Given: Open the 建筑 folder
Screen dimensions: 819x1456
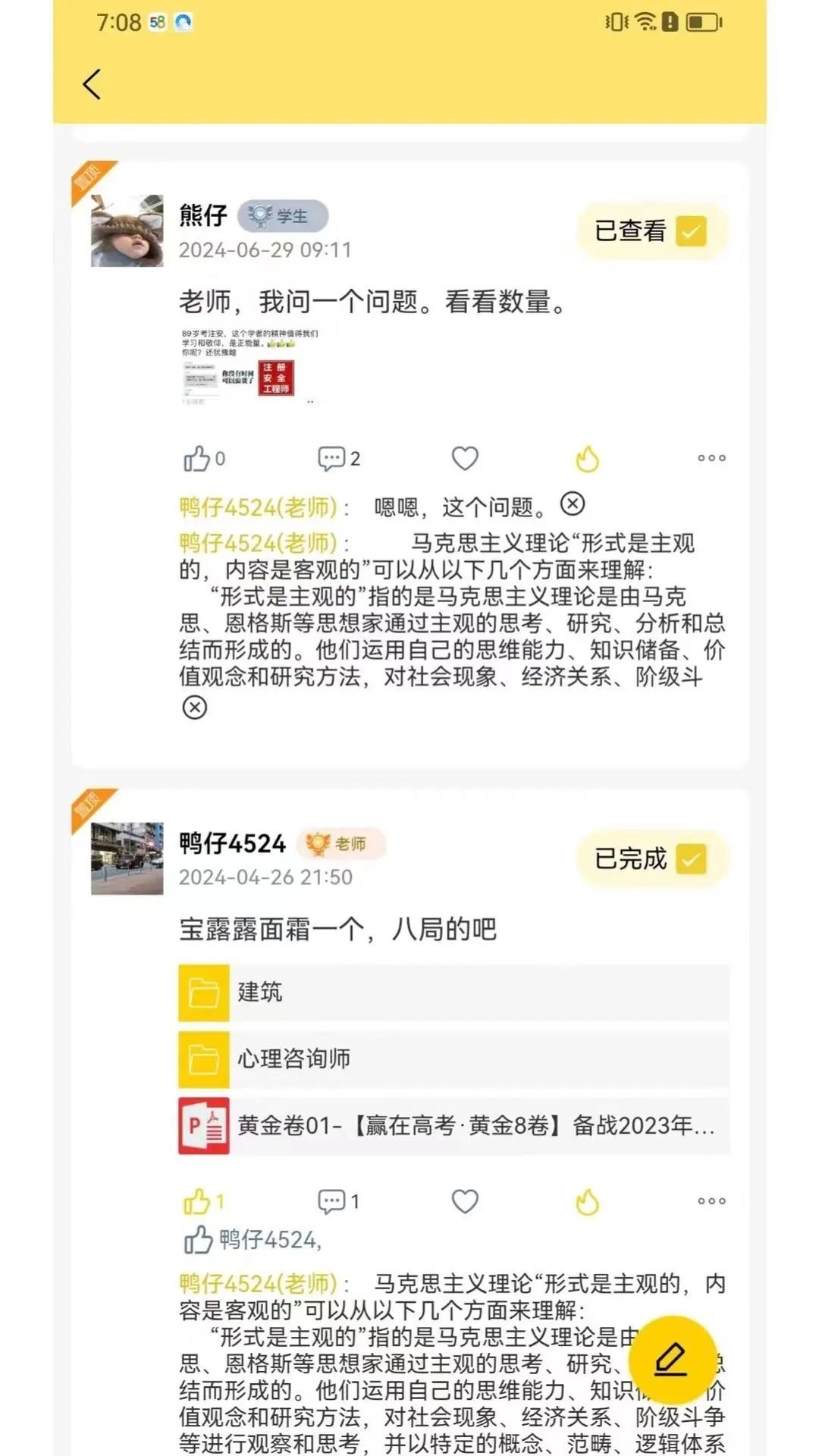Looking at the screenshot, I should [453, 992].
